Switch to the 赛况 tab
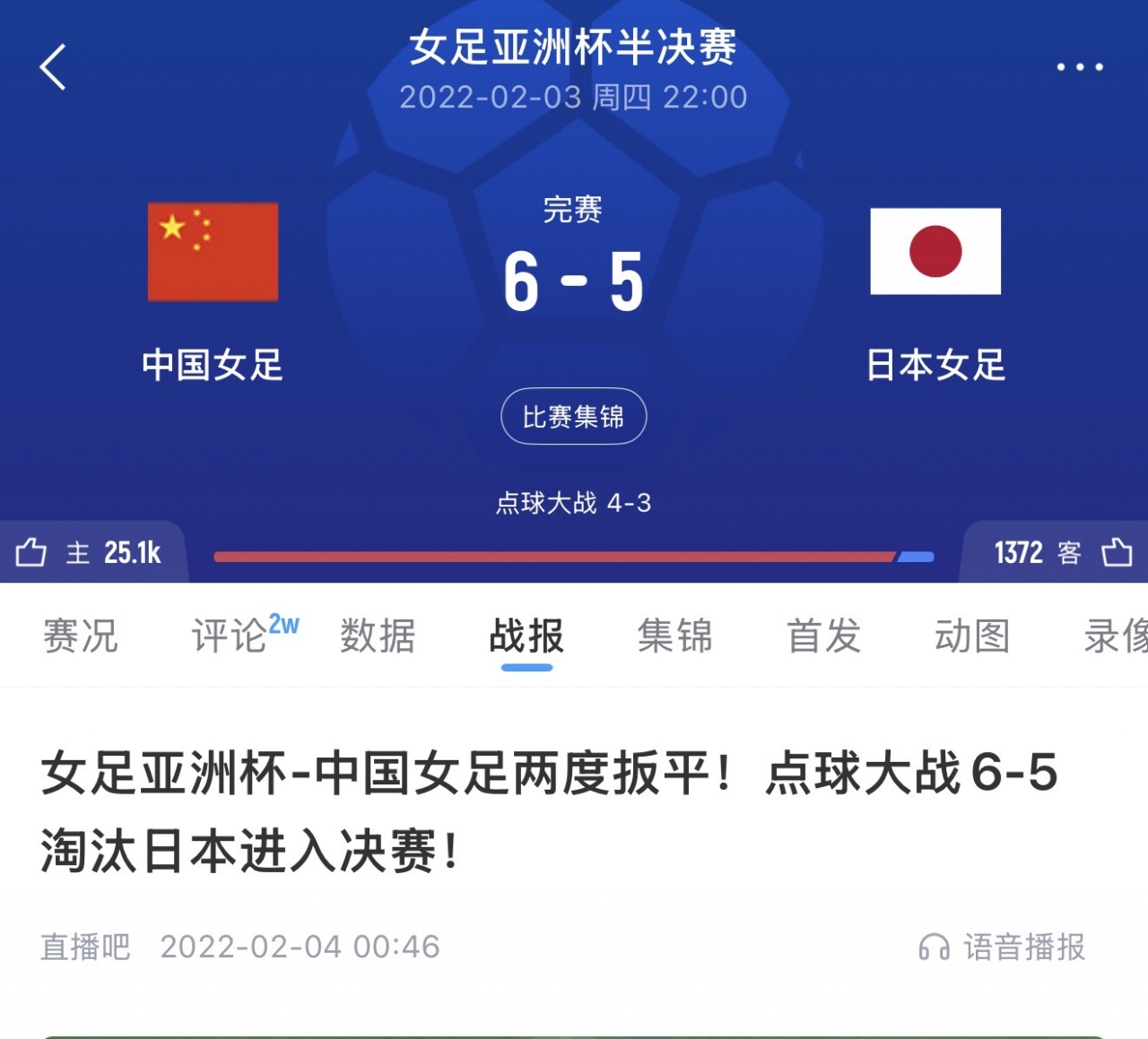 (x=81, y=636)
